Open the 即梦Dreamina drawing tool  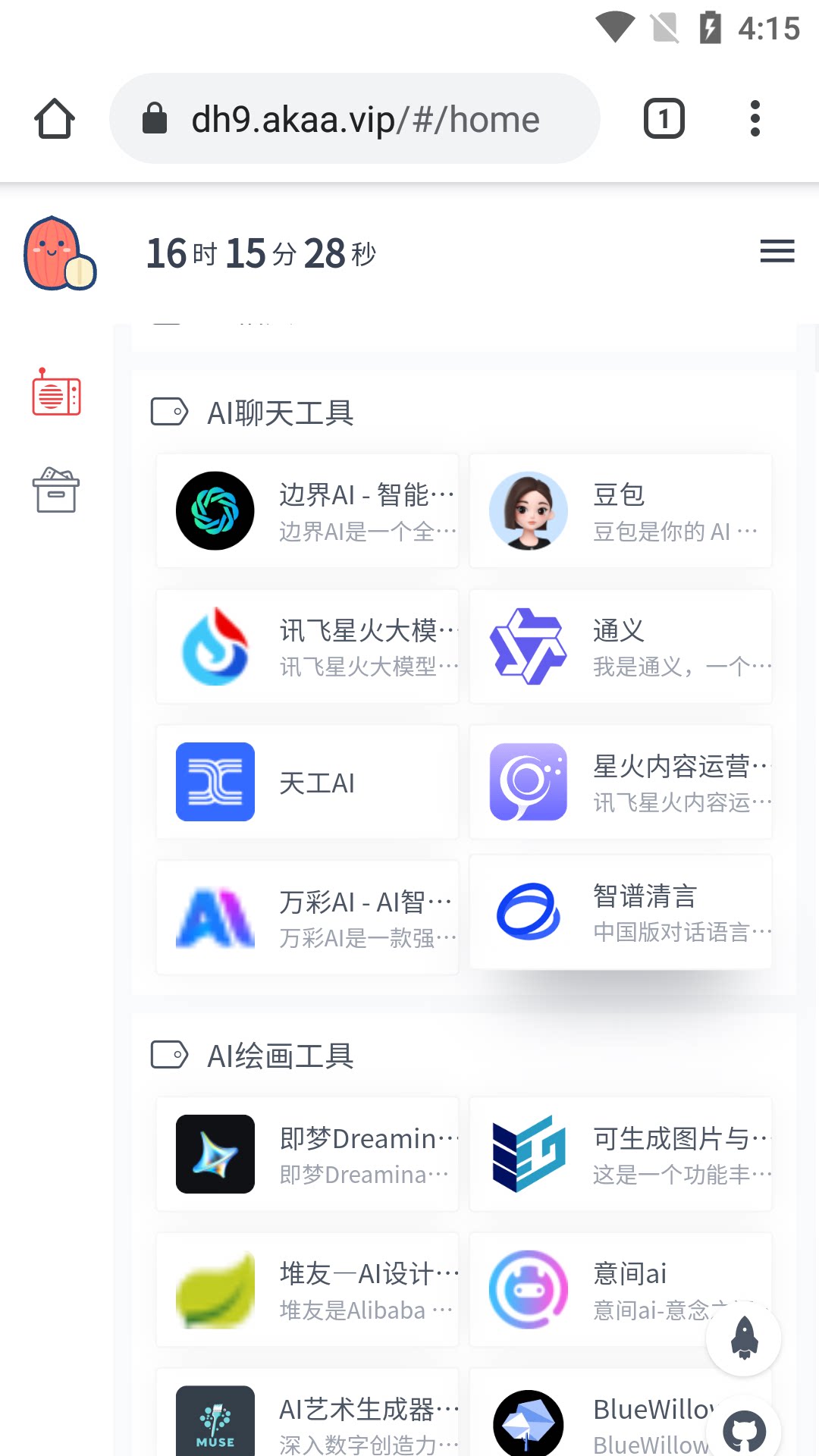[x=306, y=1153]
